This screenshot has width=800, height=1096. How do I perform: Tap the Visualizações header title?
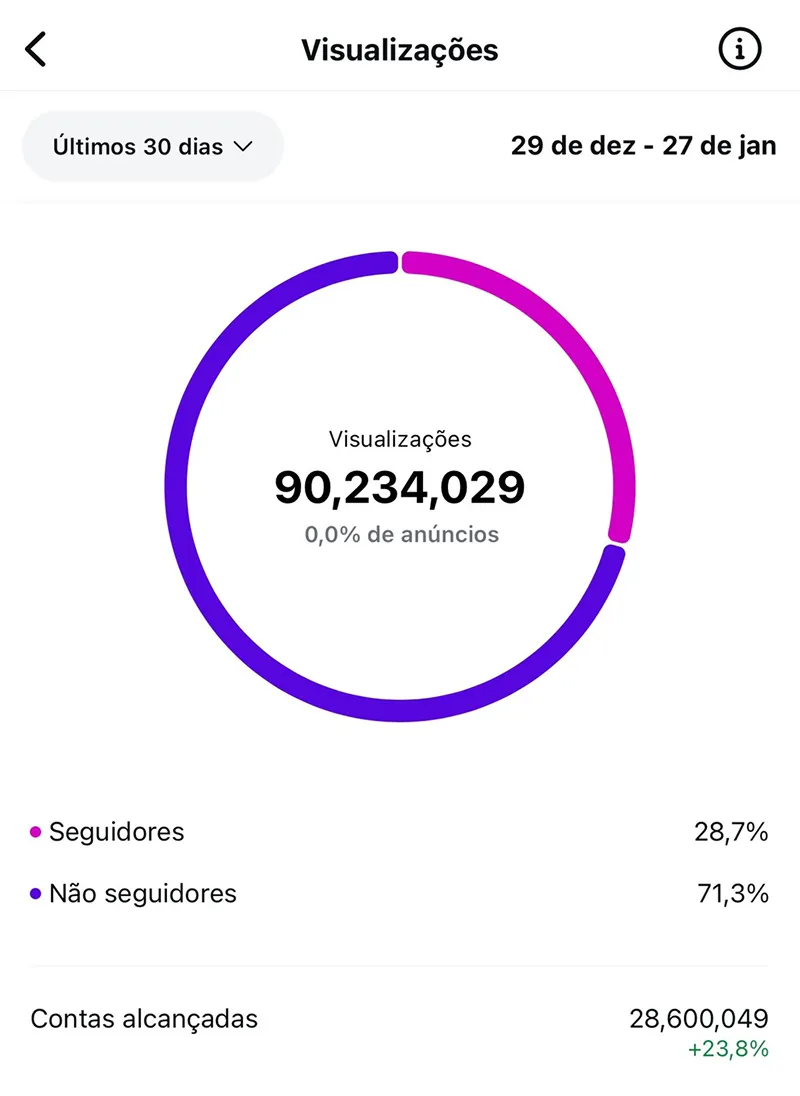[399, 50]
